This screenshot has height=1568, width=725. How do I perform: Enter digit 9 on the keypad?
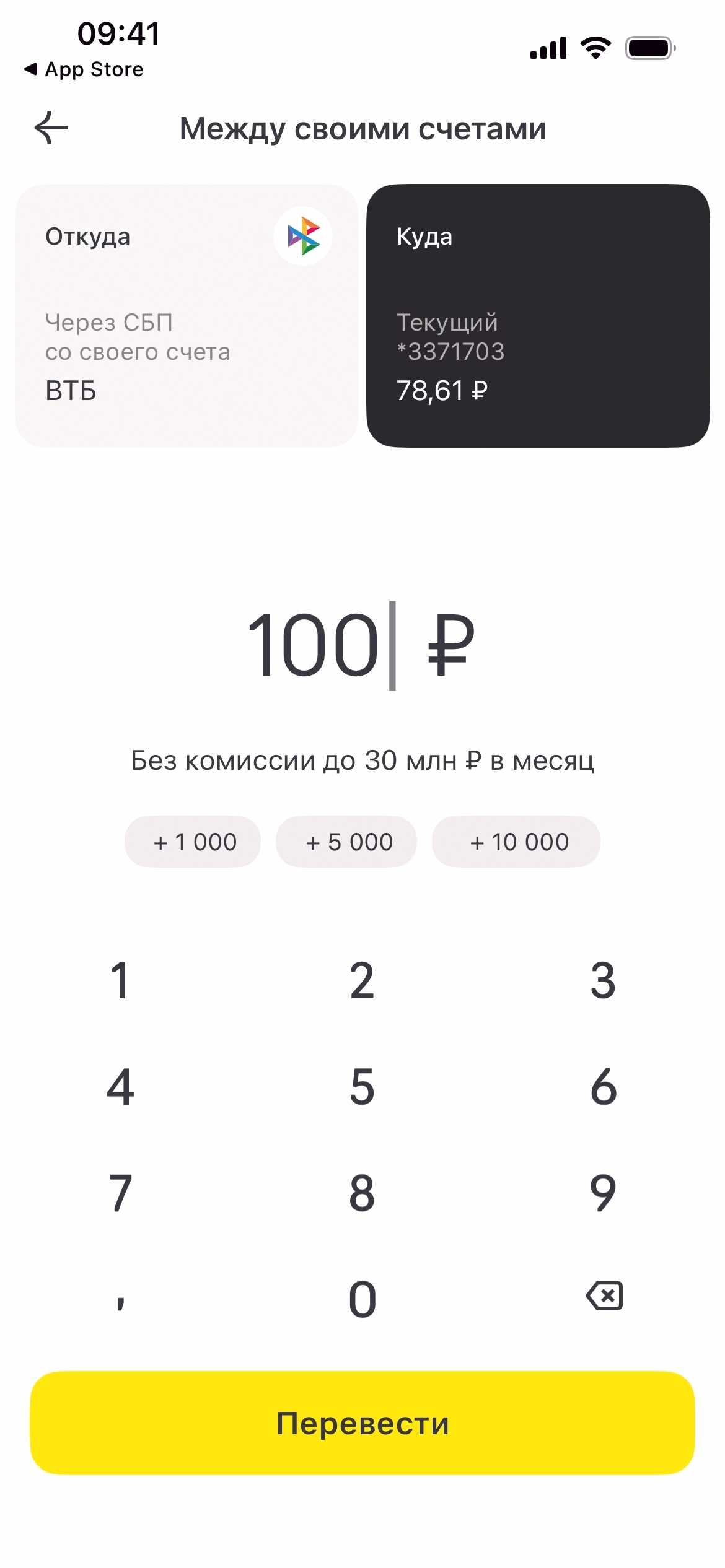(x=603, y=1193)
